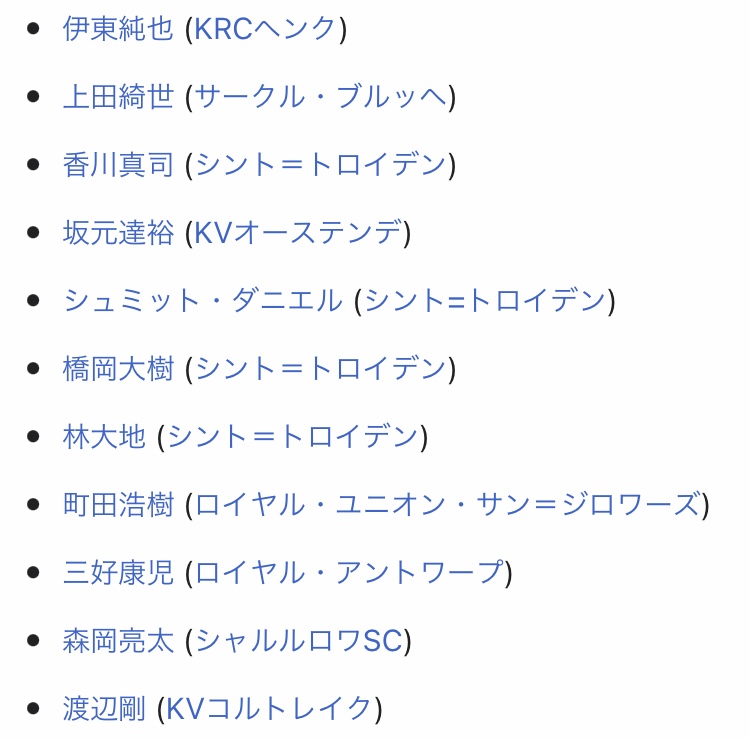This screenshot has width=750, height=738.
Task: Open the 林大地 player link
Action: [104, 436]
